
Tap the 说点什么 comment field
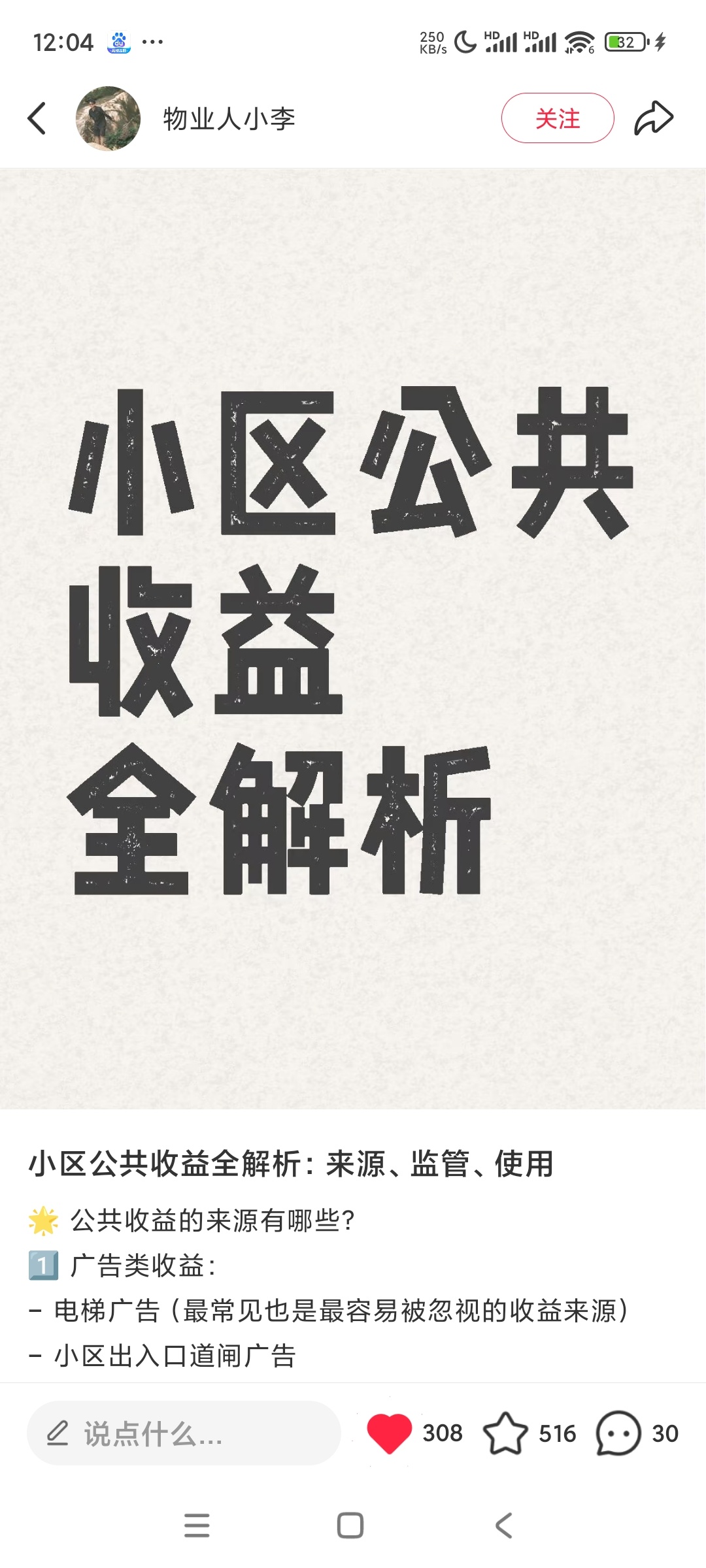(x=183, y=1433)
